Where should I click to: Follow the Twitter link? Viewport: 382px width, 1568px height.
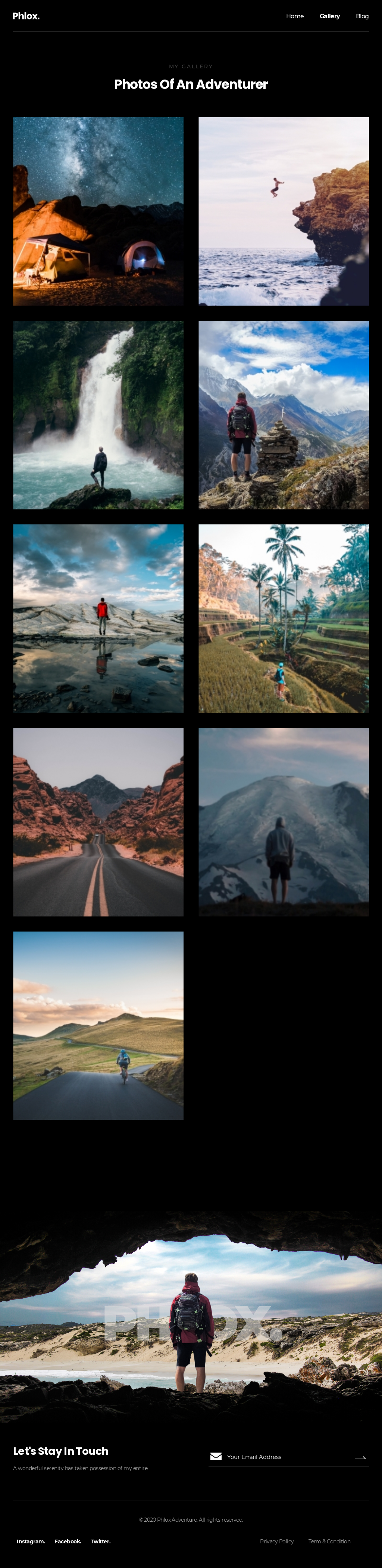point(100,1541)
